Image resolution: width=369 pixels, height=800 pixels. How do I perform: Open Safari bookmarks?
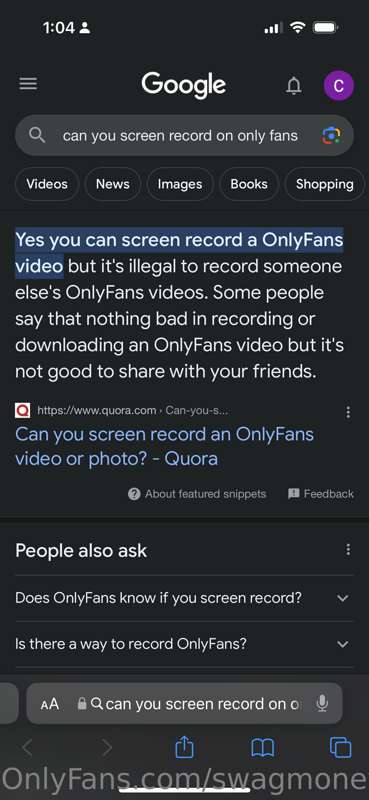tap(263, 748)
